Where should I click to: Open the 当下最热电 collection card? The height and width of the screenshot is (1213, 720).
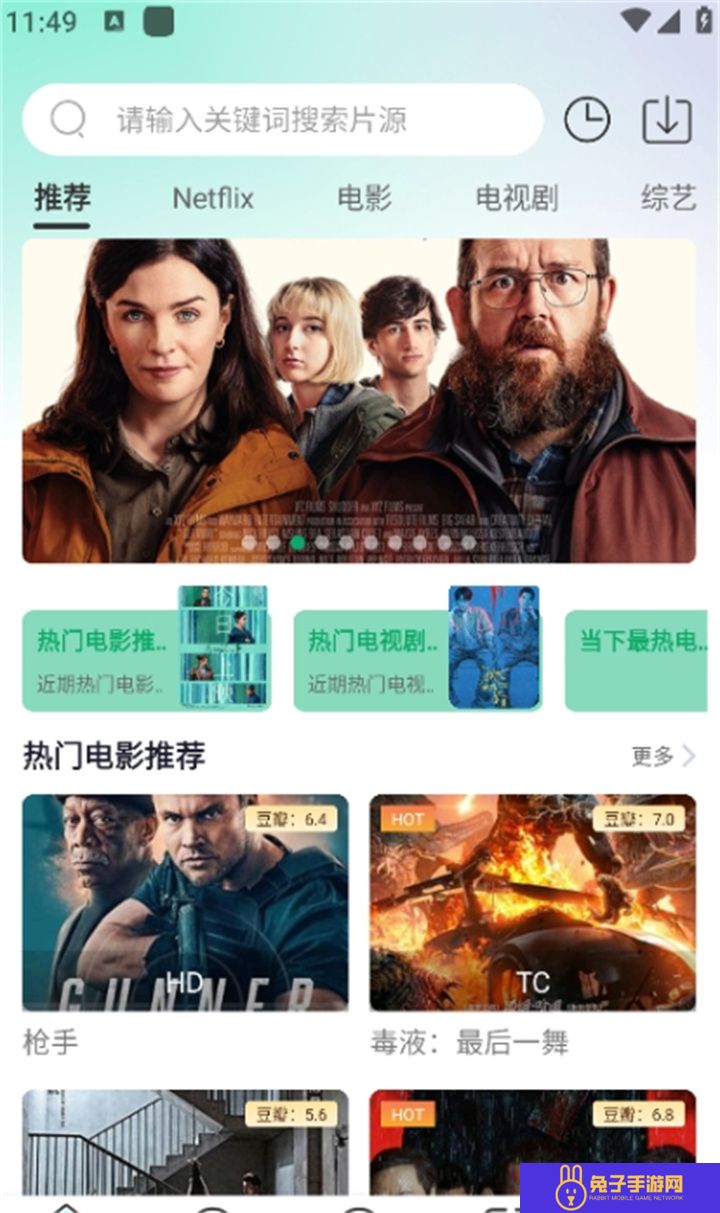coord(636,660)
